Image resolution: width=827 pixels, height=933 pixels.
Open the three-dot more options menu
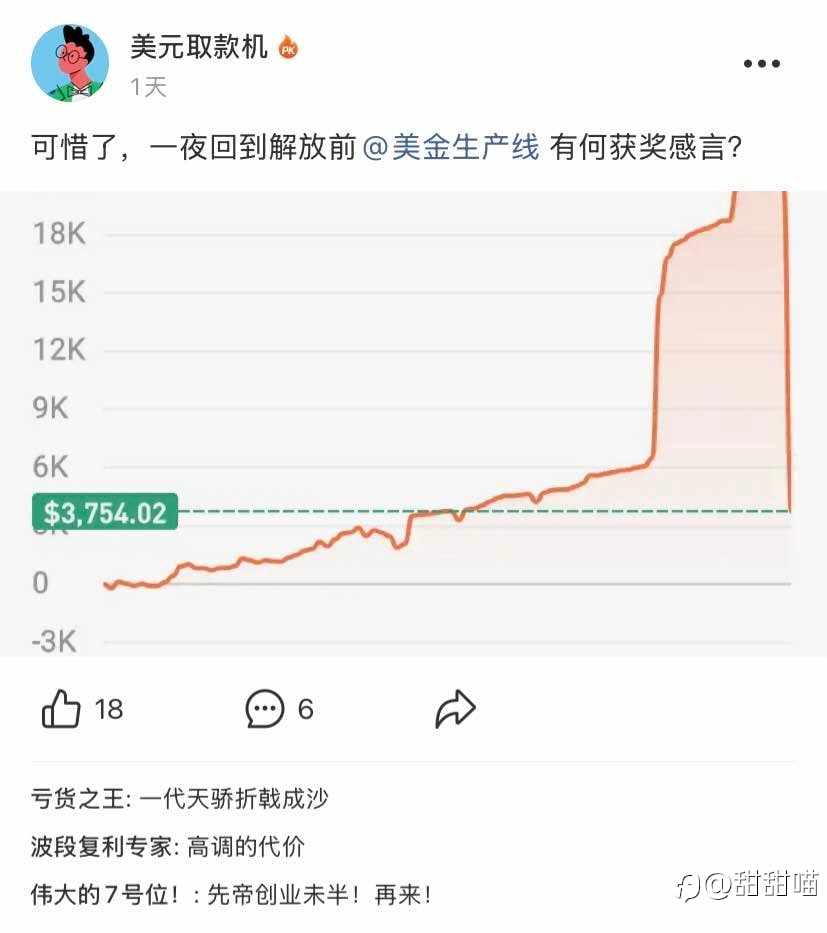[761, 63]
